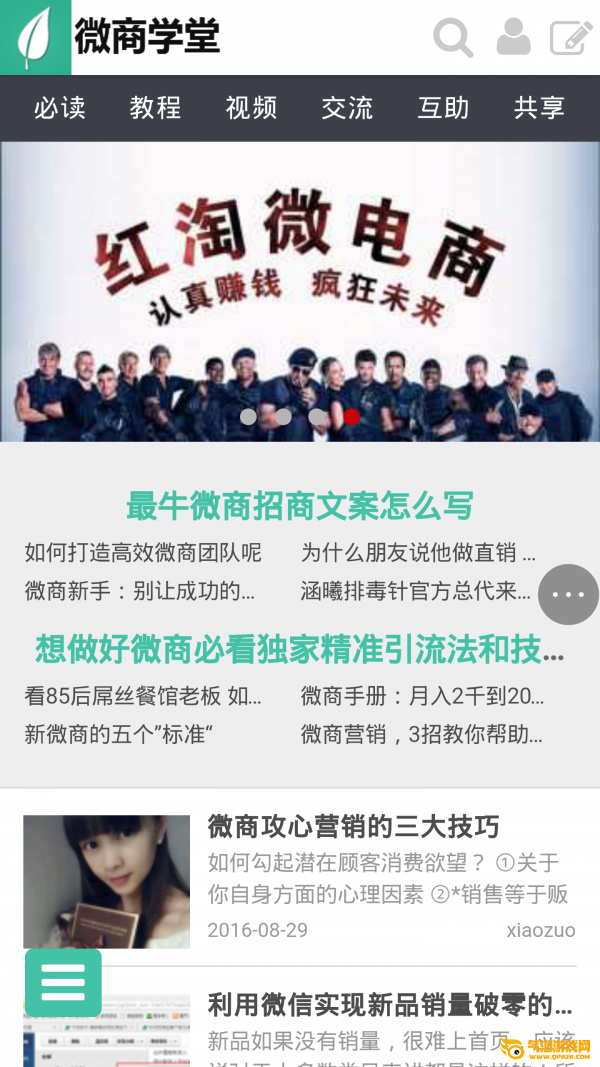600x1067 pixels.
Task: Open link 如何打造高效微商团队呢
Action: pyautogui.click(x=143, y=553)
